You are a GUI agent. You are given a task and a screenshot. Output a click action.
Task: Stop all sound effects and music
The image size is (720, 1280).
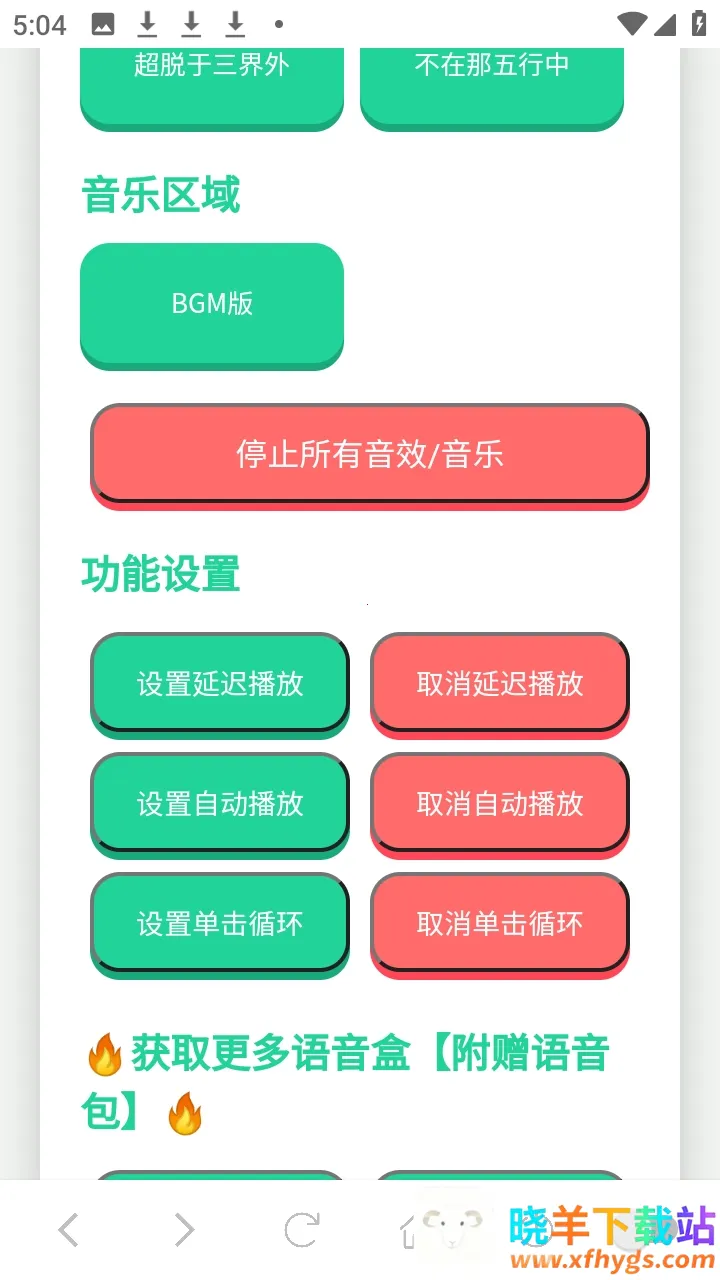click(369, 454)
